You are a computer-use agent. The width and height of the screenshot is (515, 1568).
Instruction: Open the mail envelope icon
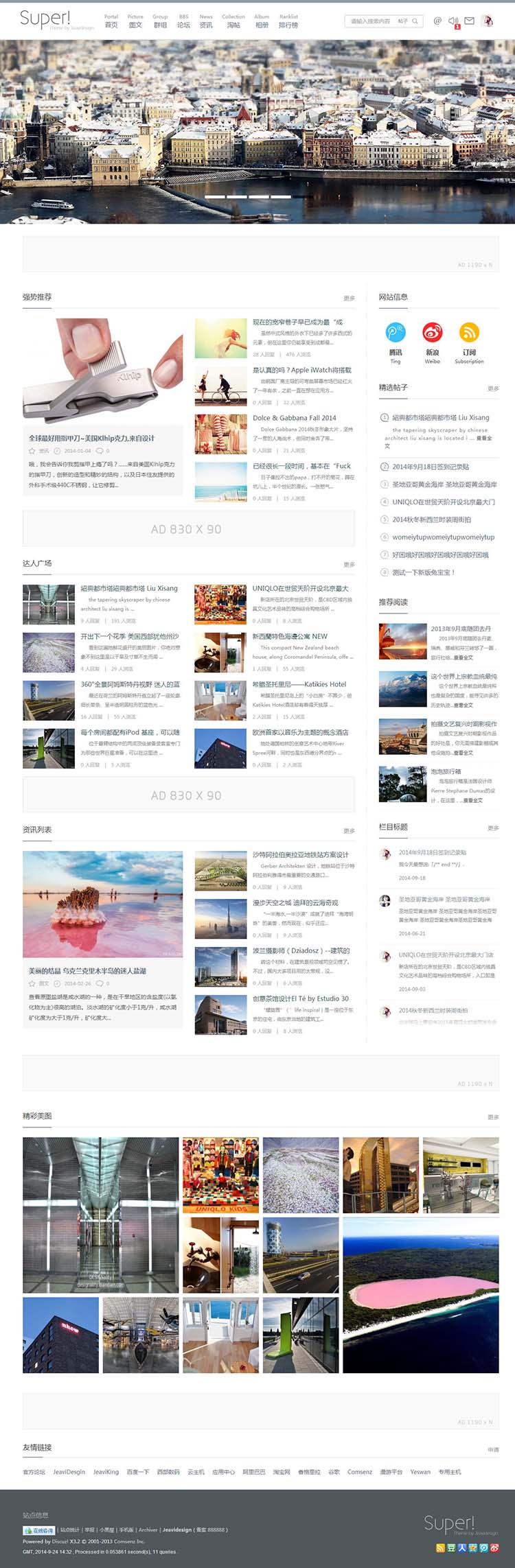(x=469, y=21)
